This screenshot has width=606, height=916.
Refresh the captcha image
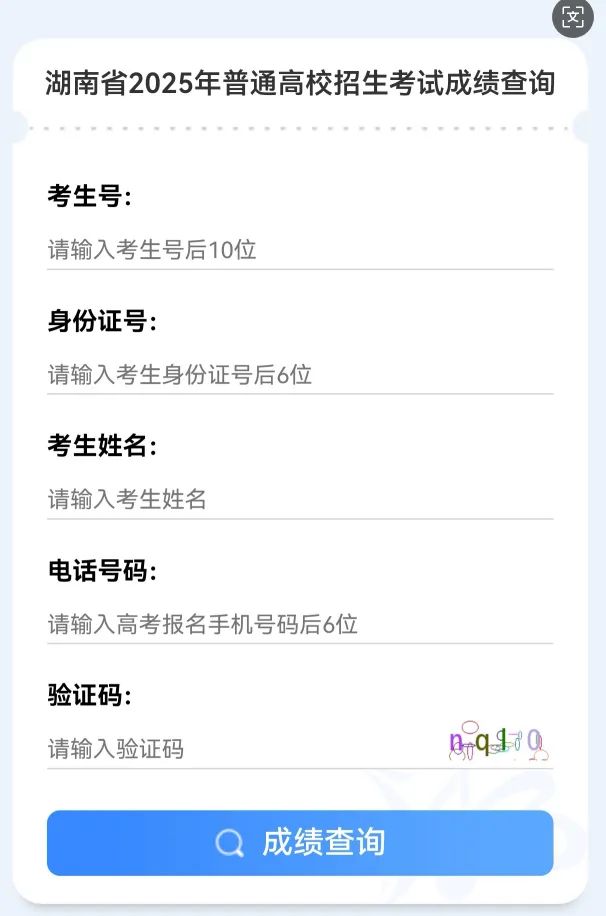(499, 744)
